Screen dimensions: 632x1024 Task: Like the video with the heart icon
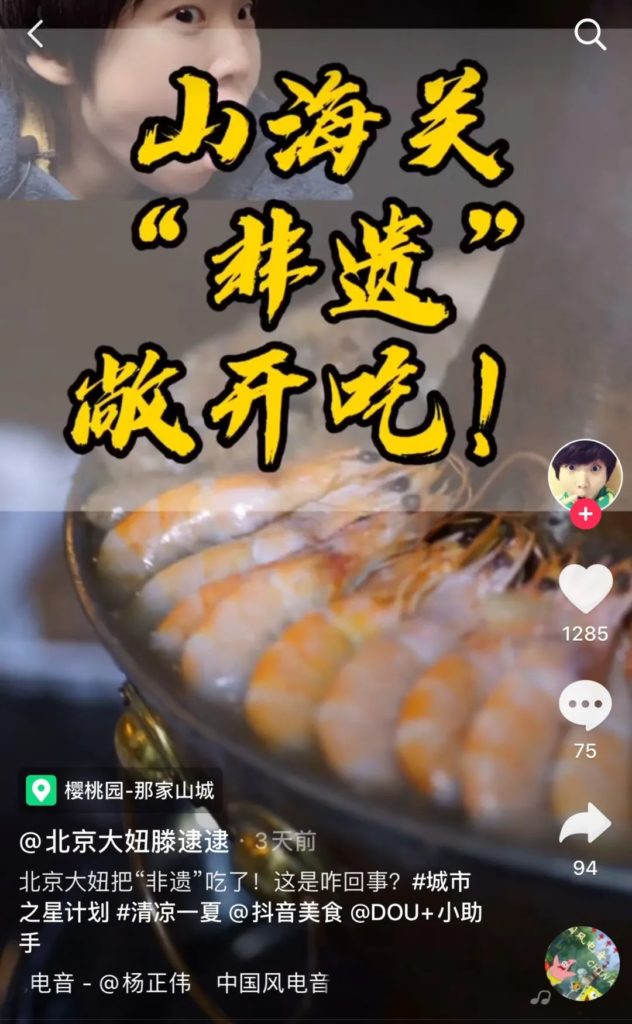click(585, 588)
